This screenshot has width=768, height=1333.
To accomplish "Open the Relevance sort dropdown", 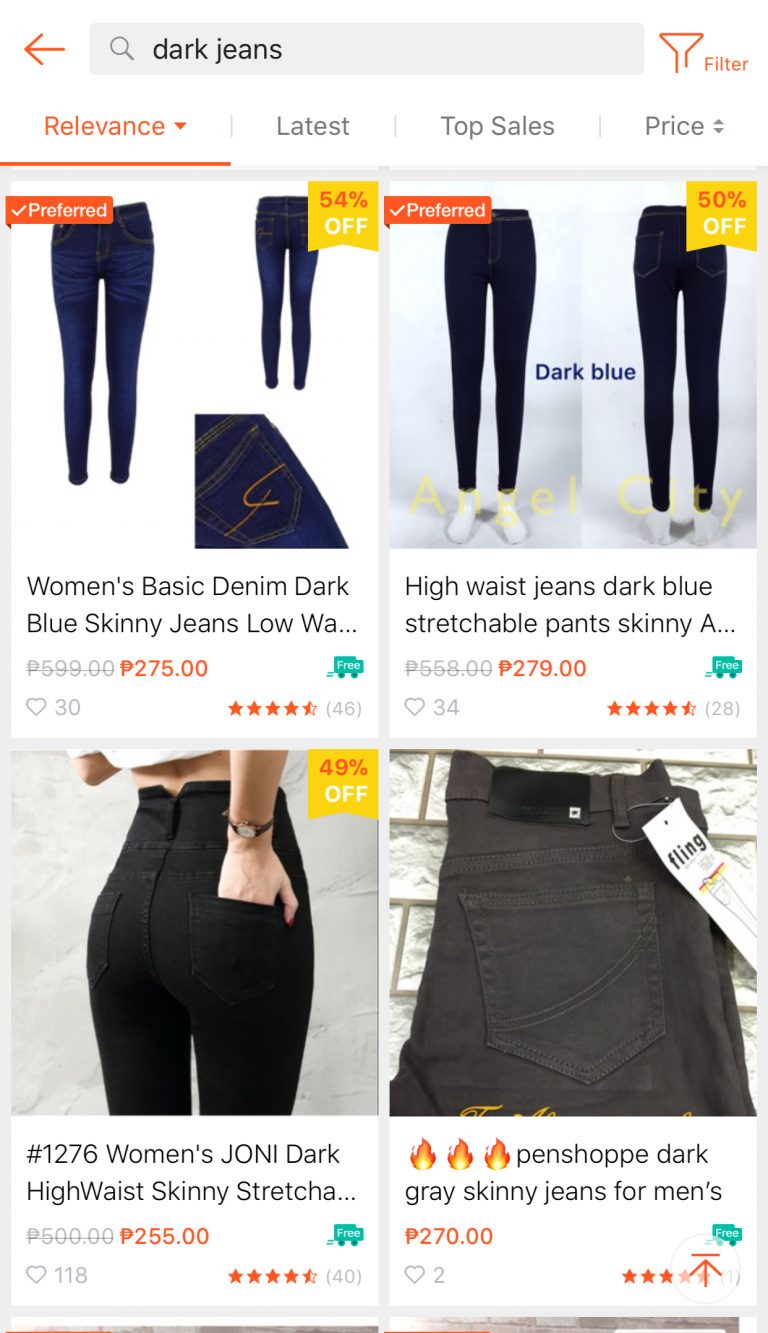I will [x=115, y=126].
